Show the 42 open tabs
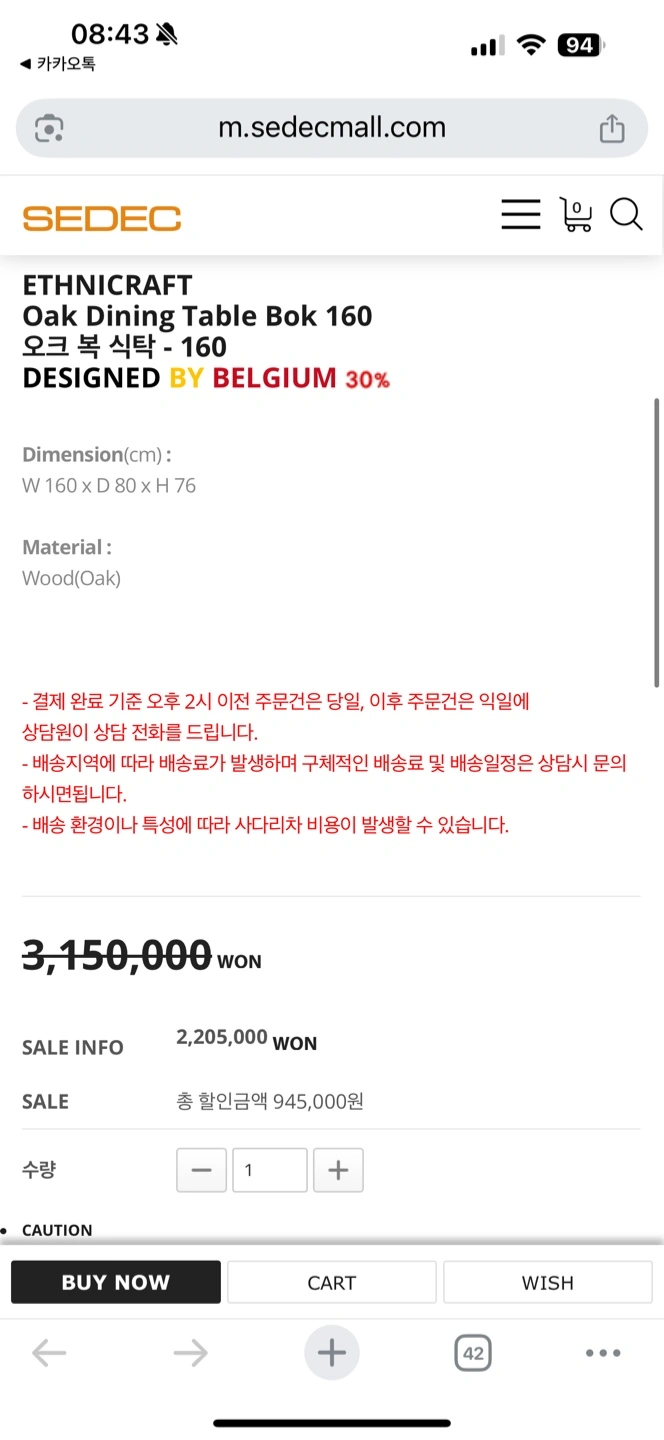Viewport: 664px width, 1440px height. click(474, 1354)
